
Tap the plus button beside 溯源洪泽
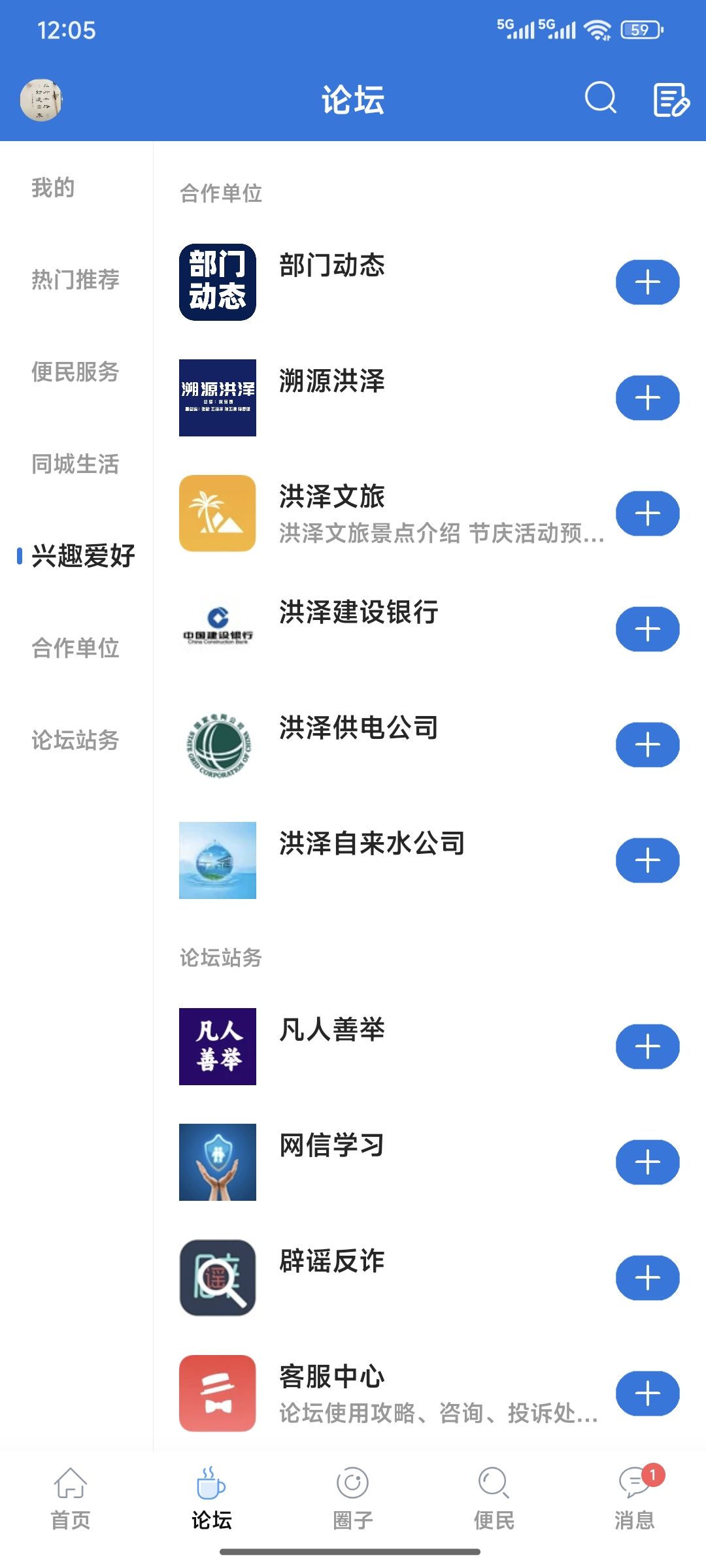pos(647,398)
